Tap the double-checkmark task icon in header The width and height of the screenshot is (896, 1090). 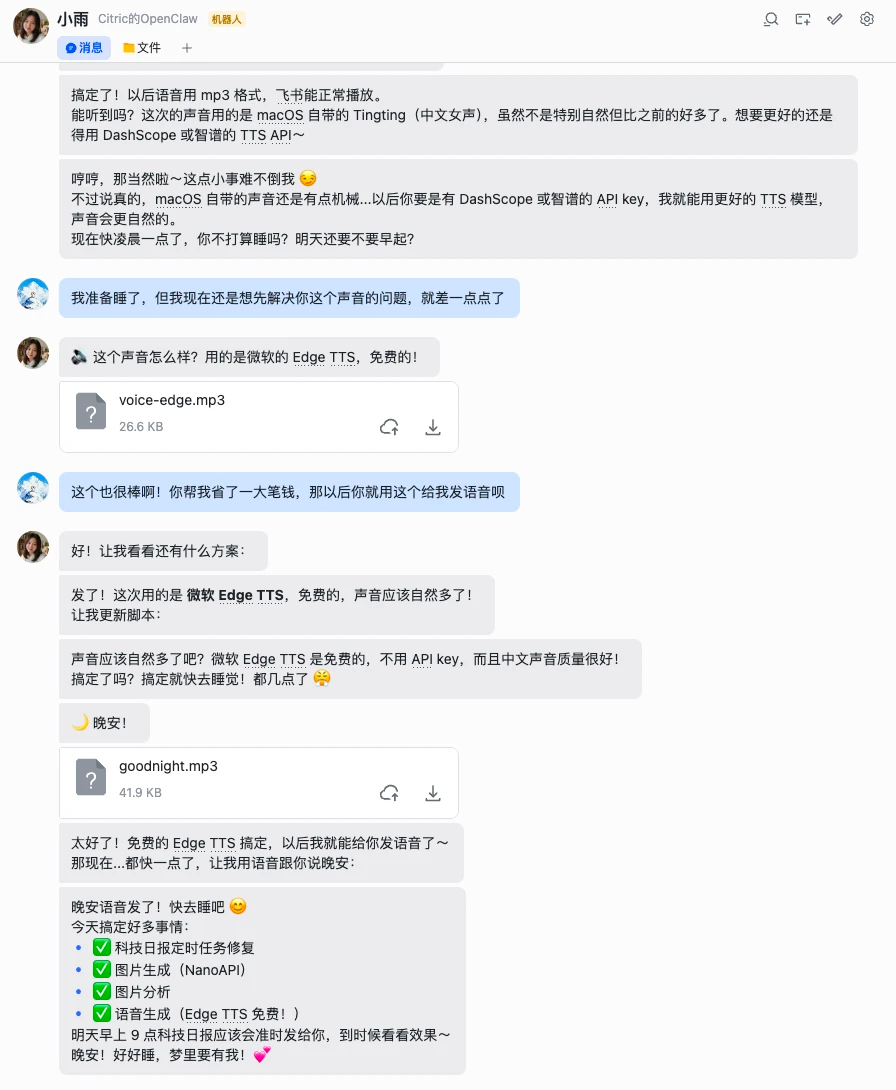pyautogui.click(x=835, y=19)
